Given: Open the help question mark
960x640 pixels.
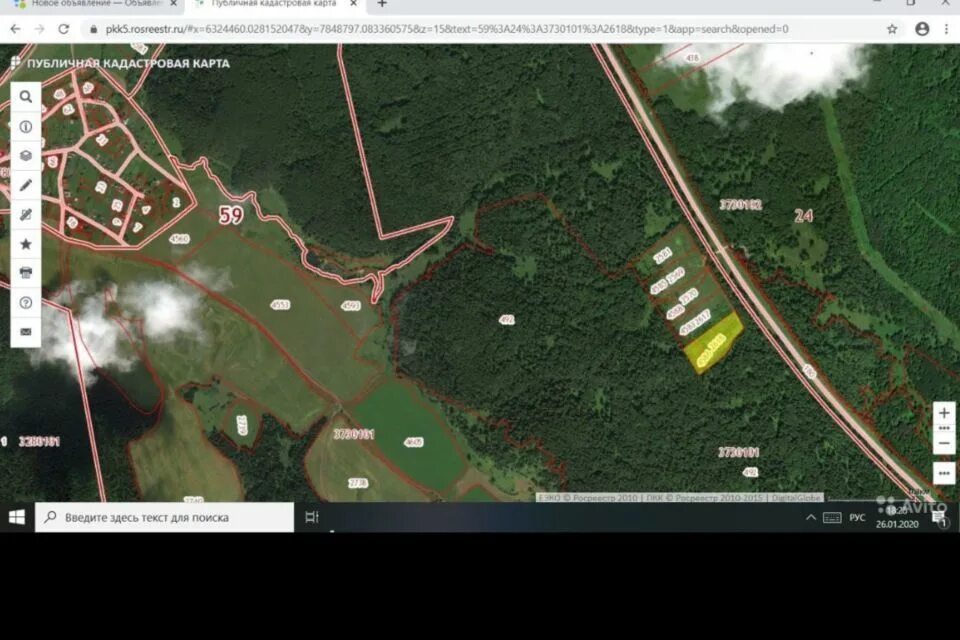Looking at the screenshot, I should (x=26, y=302).
